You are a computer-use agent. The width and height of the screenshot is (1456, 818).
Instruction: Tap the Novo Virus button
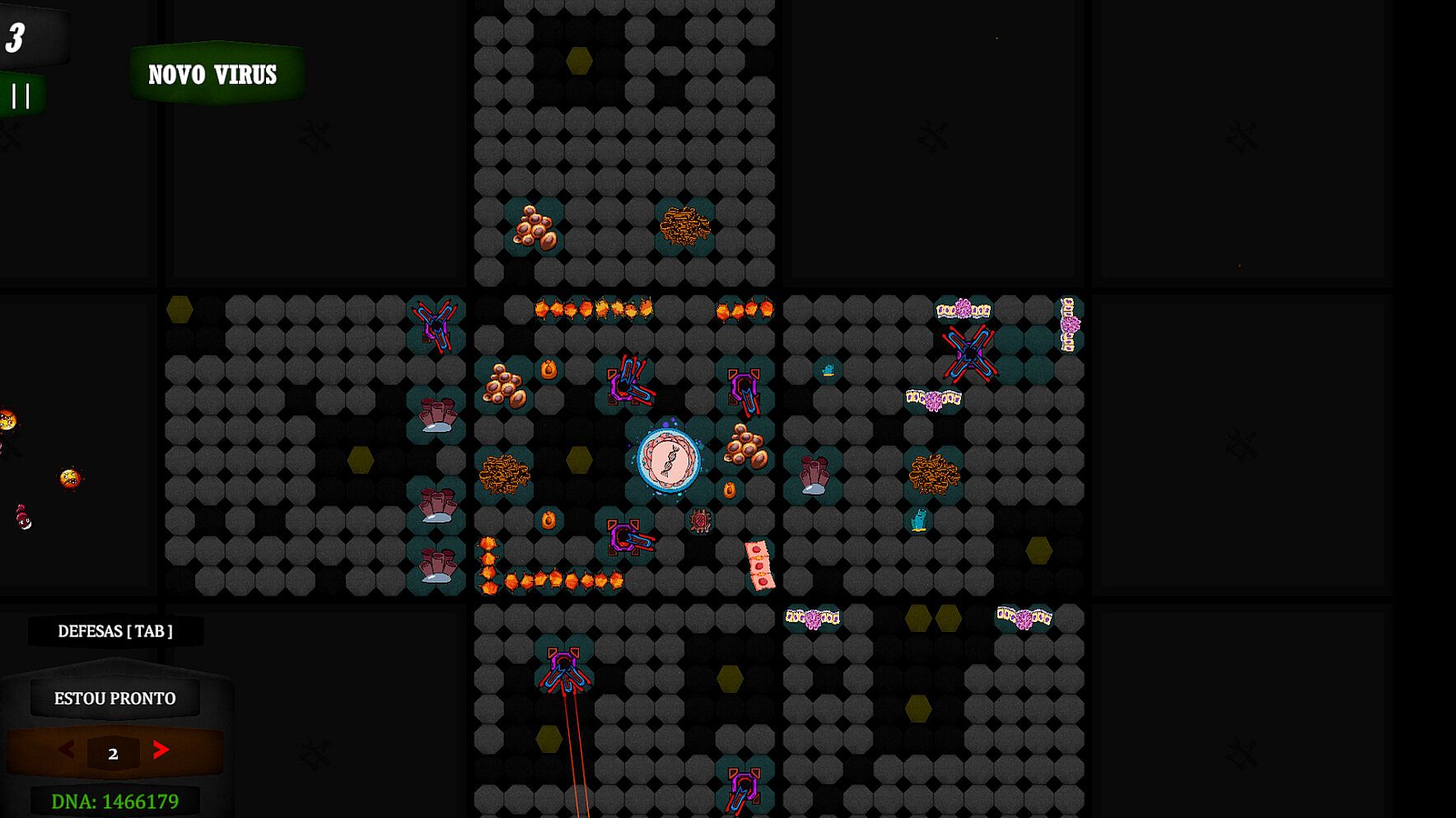(212, 75)
